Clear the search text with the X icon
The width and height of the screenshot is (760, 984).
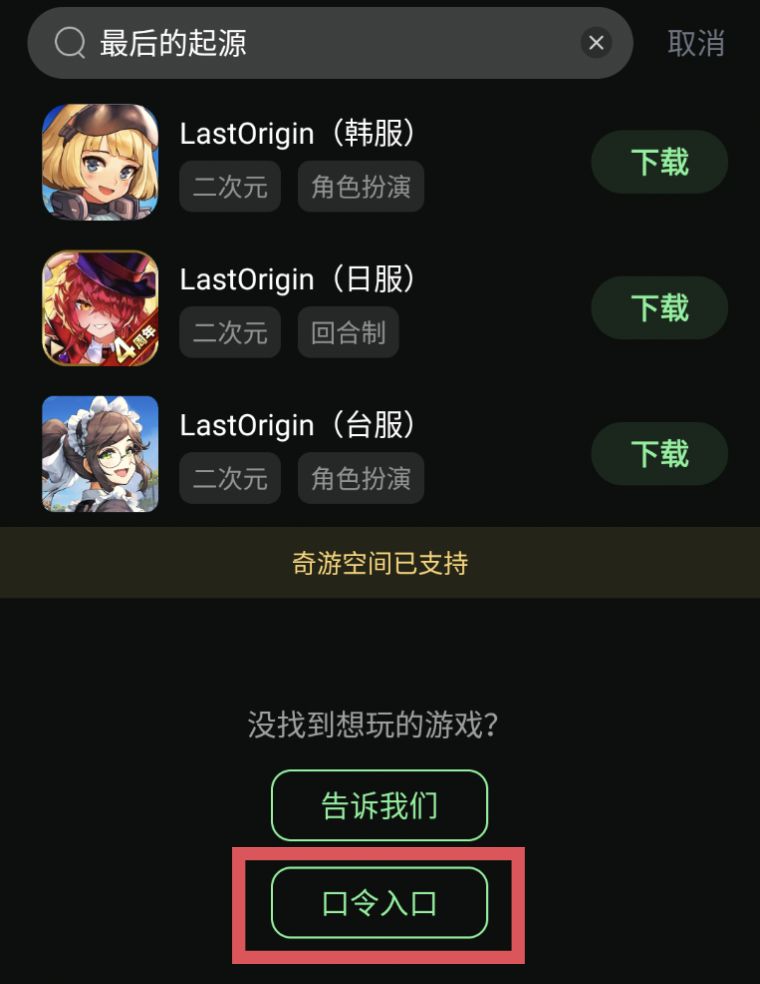[x=597, y=43]
